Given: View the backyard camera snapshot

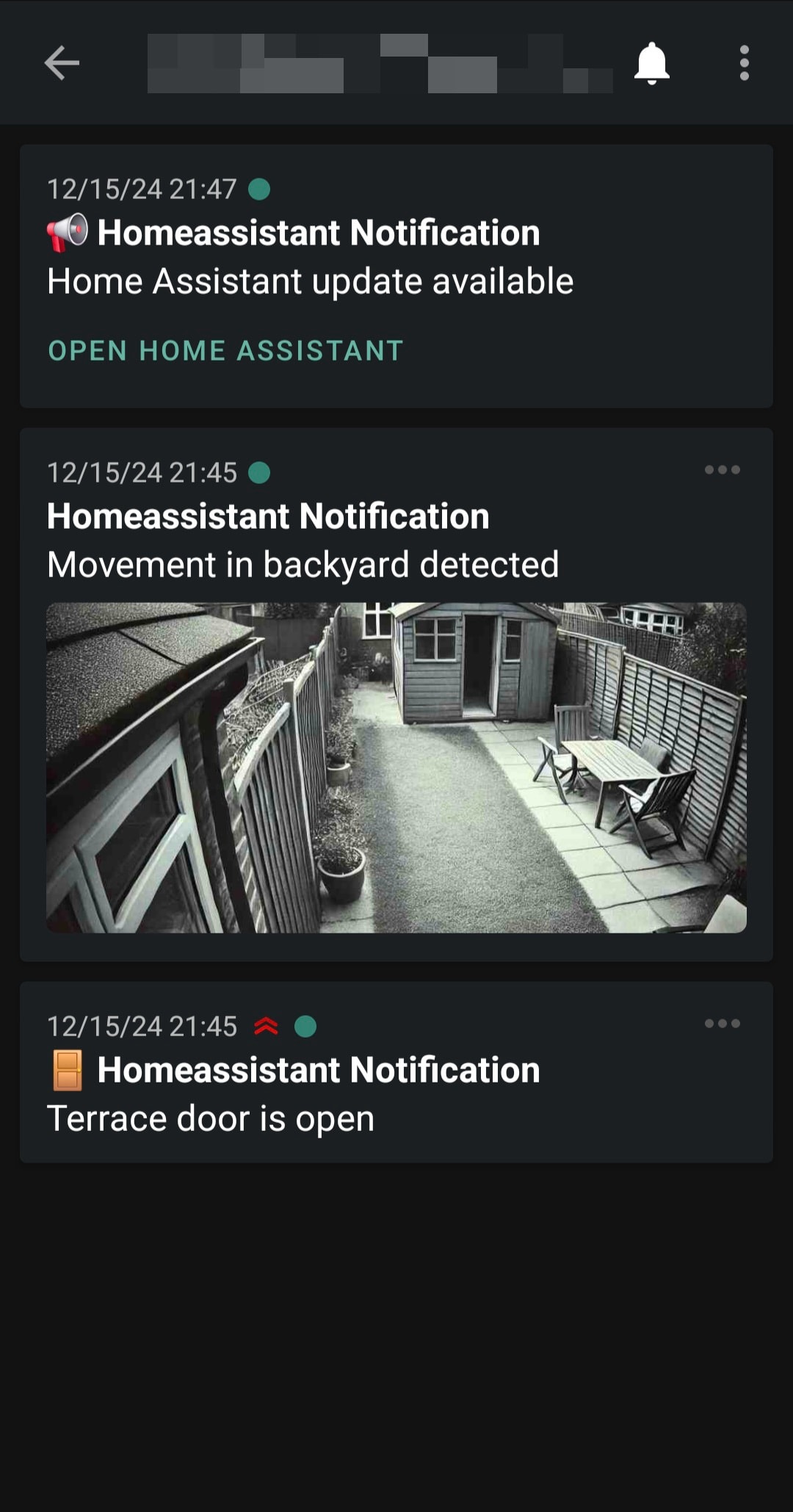Looking at the screenshot, I should click(396, 767).
